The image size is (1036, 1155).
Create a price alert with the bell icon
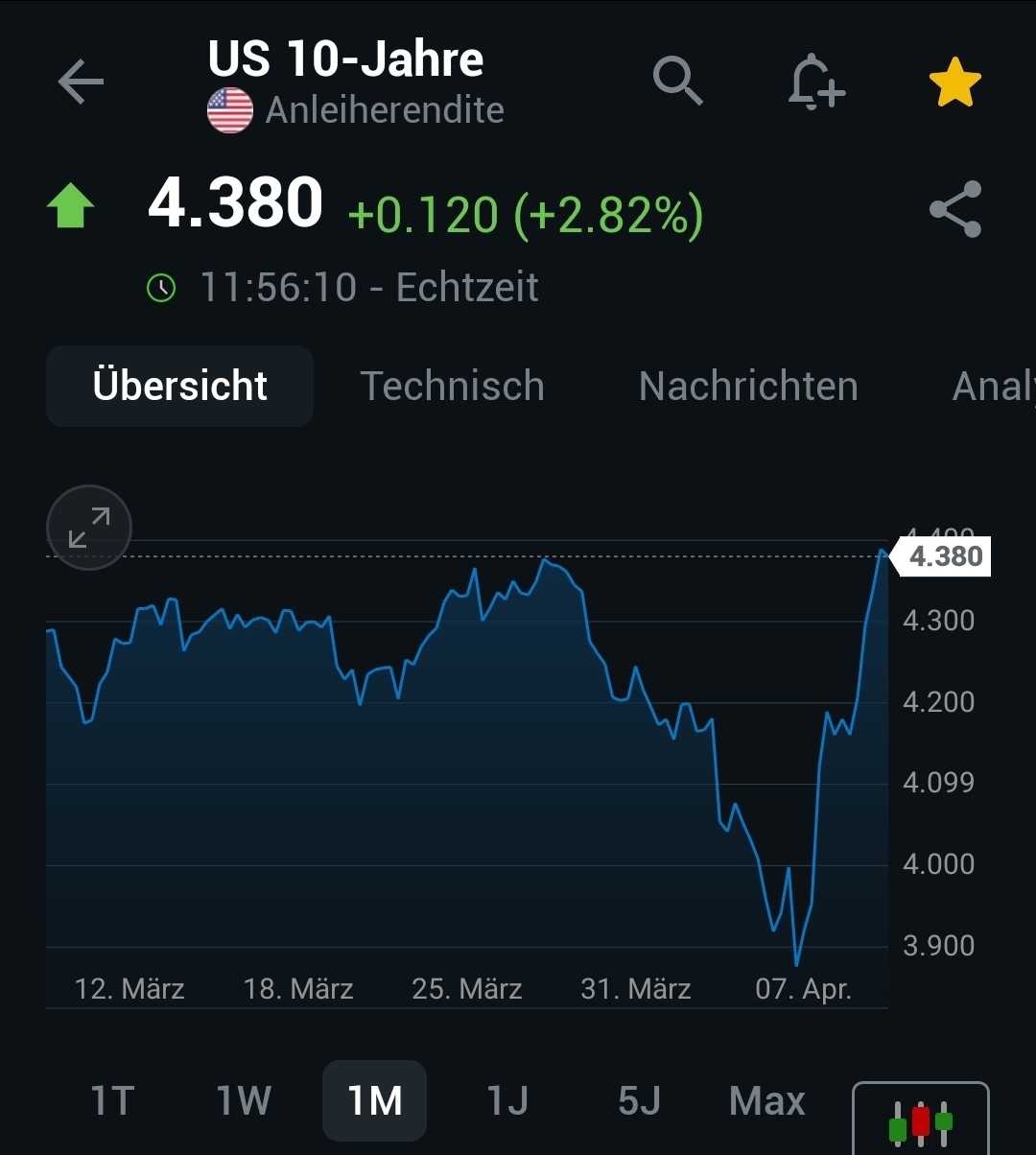click(814, 83)
